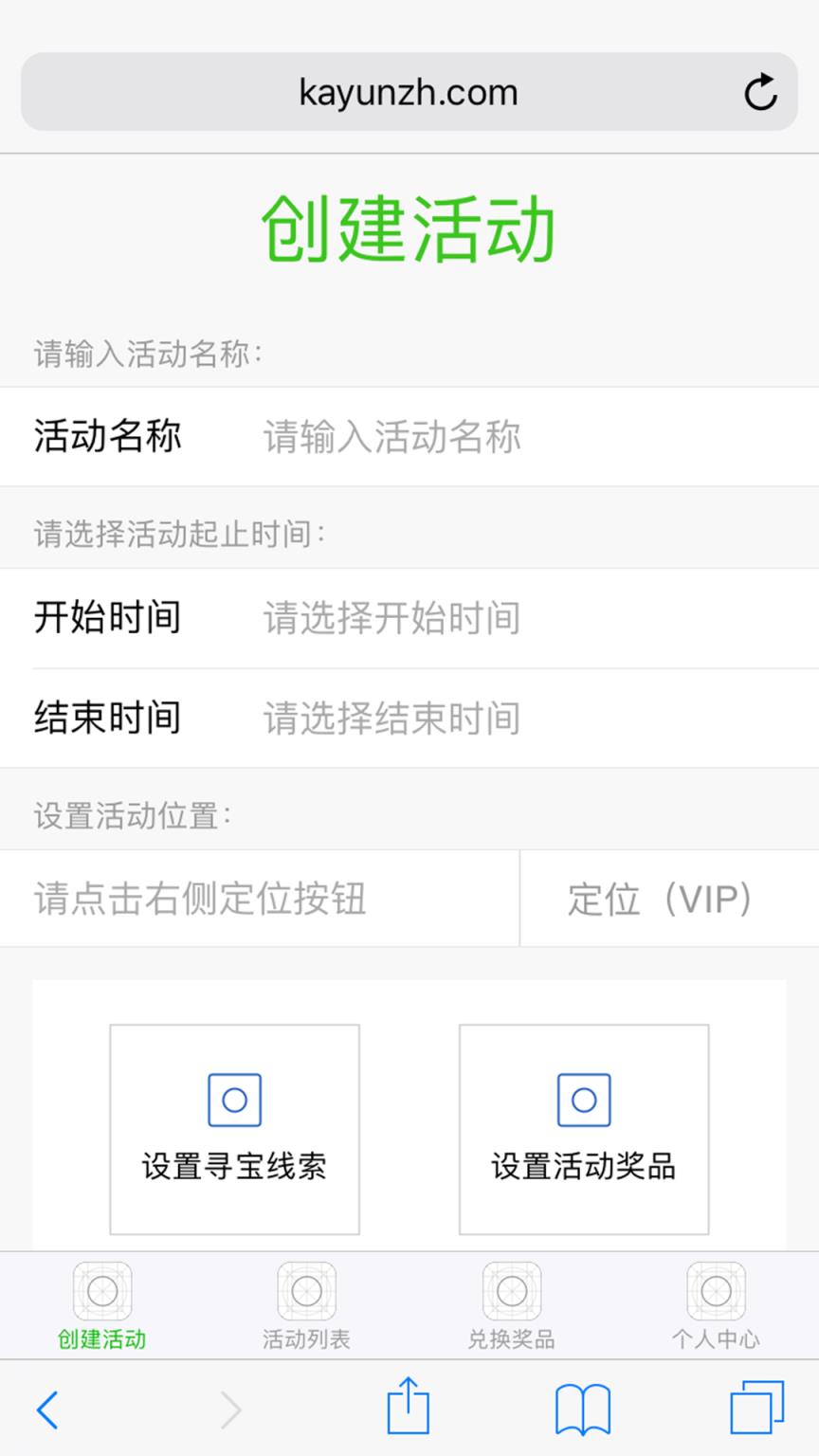This screenshot has height=1456, width=819.
Task: Switch to the 个人中心 tab
Action: pyautogui.click(x=717, y=1308)
